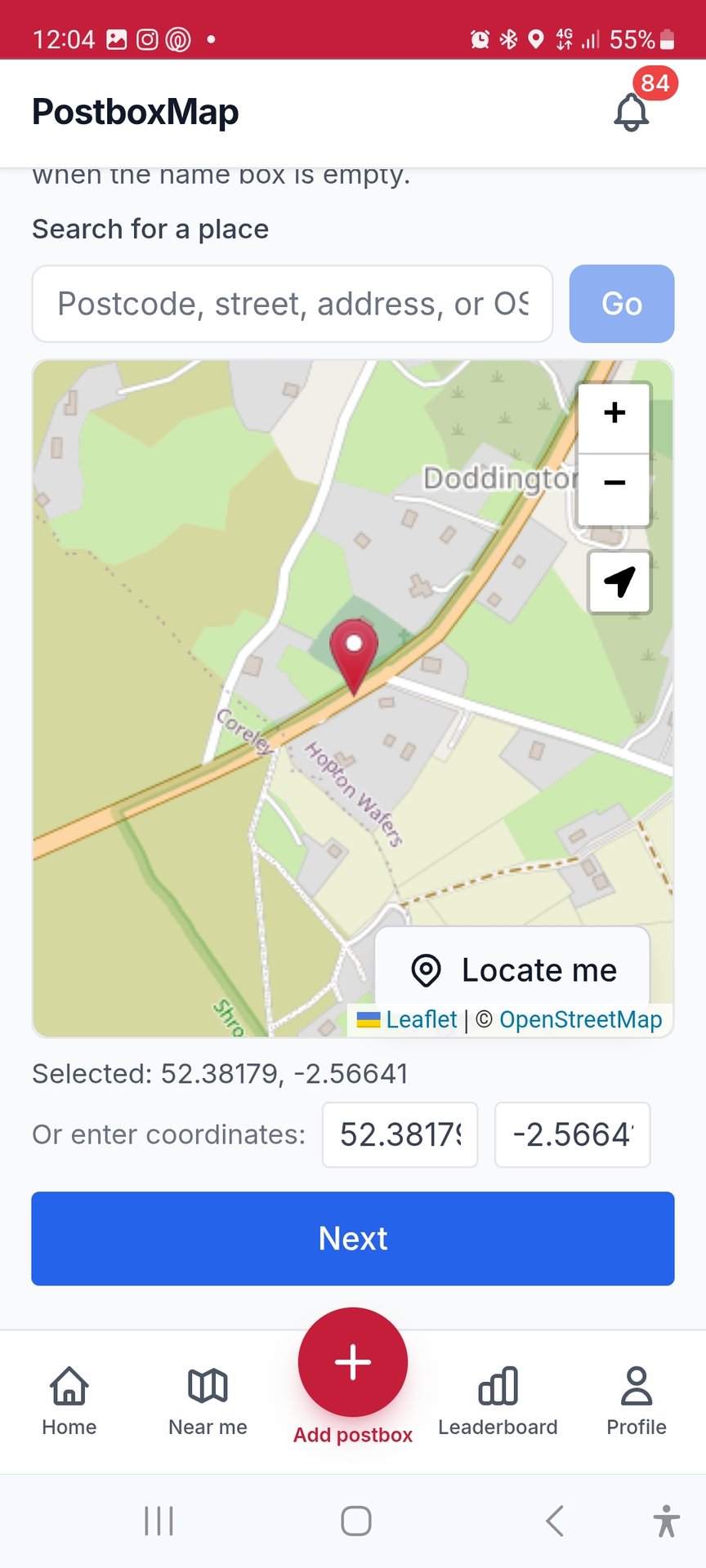This screenshot has width=706, height=1568.
Task: Open the notifications bell
Action: [x=632, y=112]
